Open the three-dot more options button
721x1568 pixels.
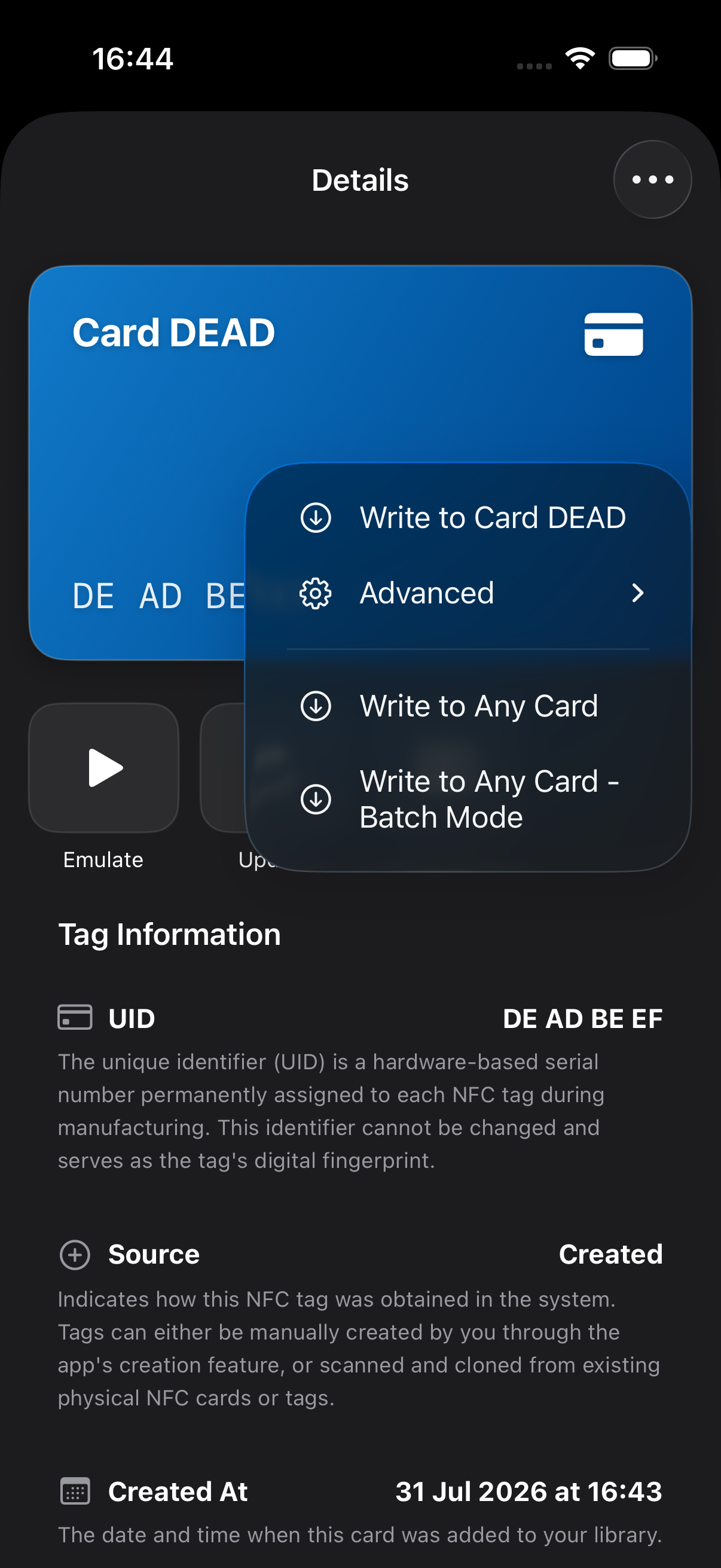(652, 179)
